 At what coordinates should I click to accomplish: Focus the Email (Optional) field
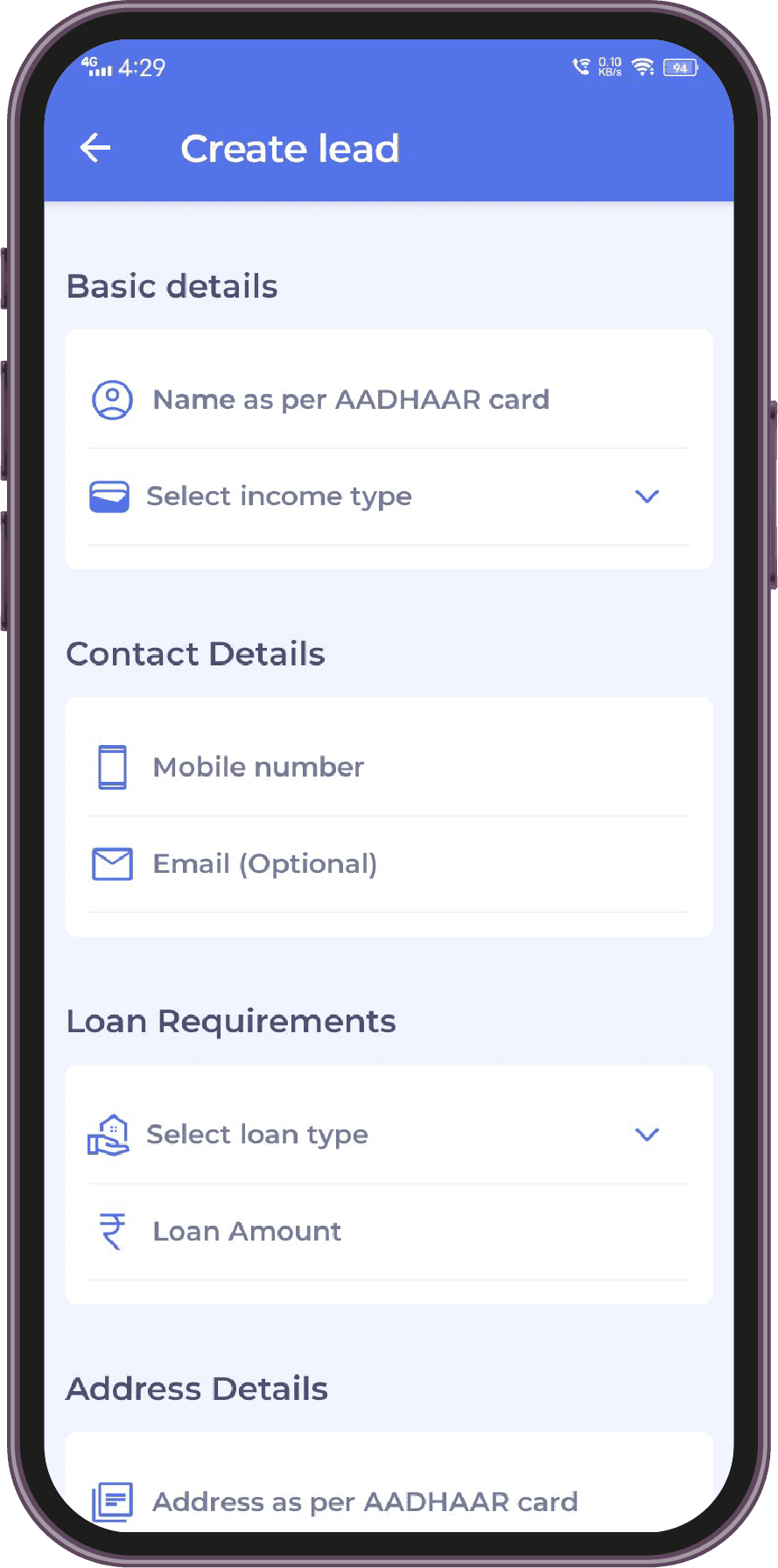pos(389,864)
